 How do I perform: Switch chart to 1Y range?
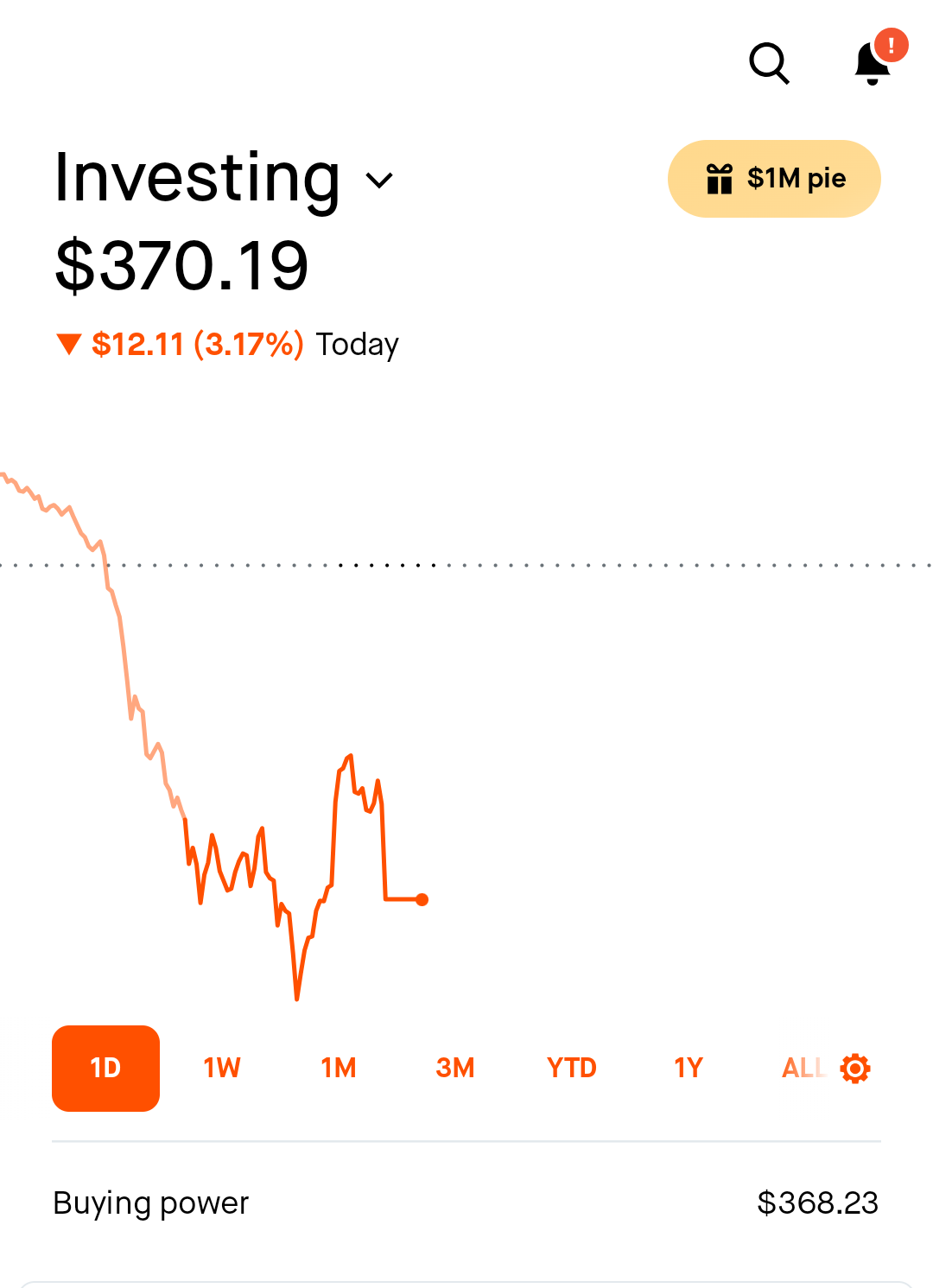click(689, 1068)
